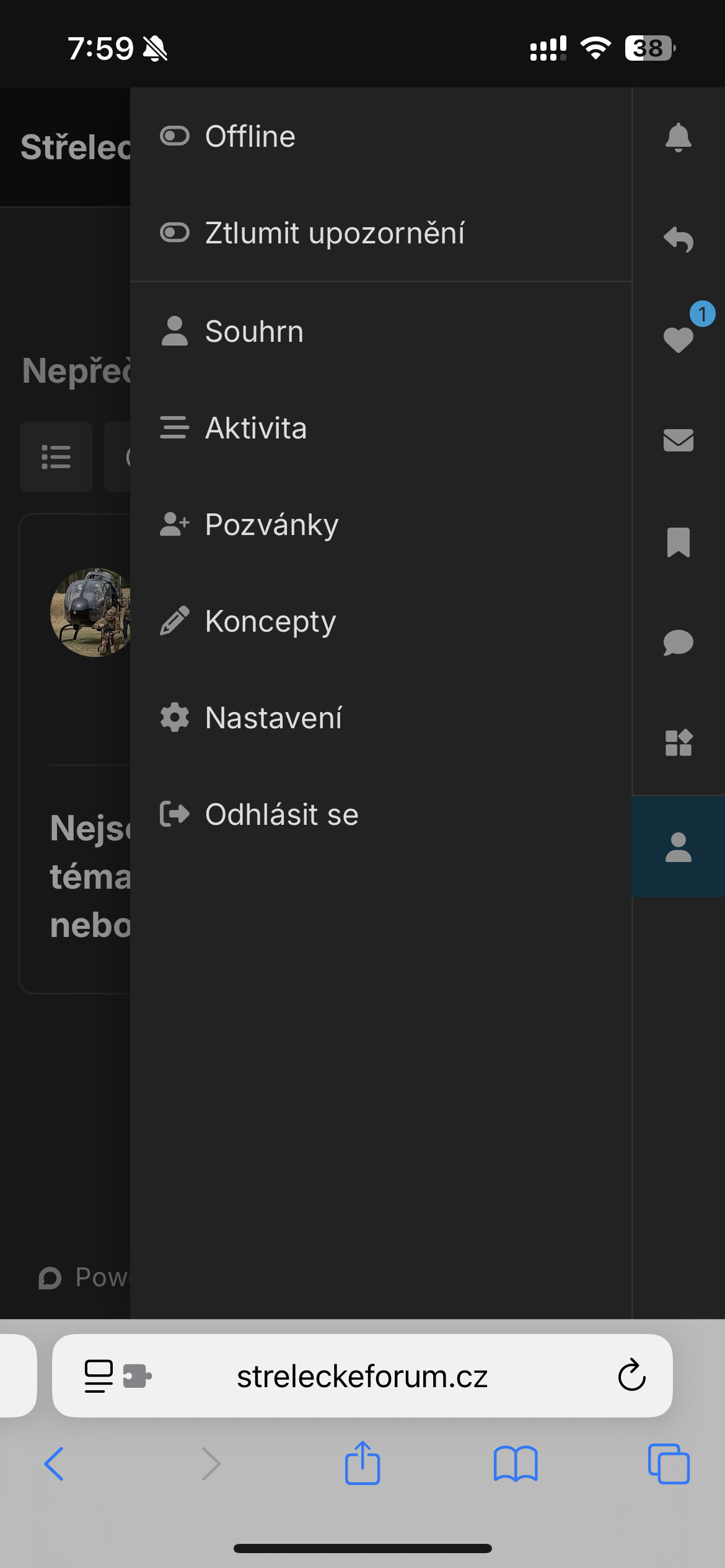Screen dimensions: 725x1568
Task: Switch to the bookmarks tab
Action: click(679, 542)
